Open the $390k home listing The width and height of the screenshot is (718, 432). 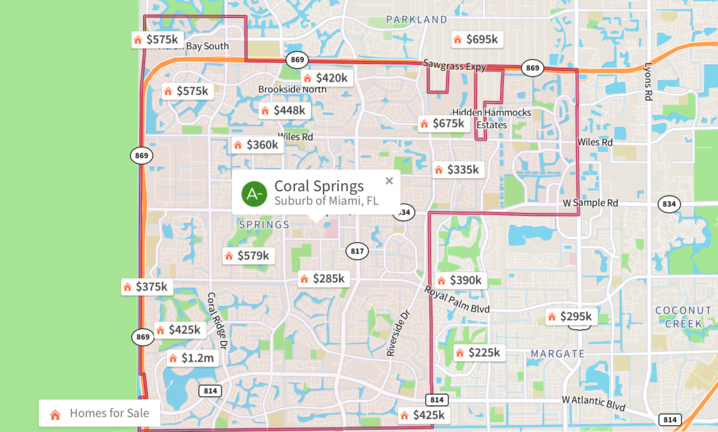459,281
